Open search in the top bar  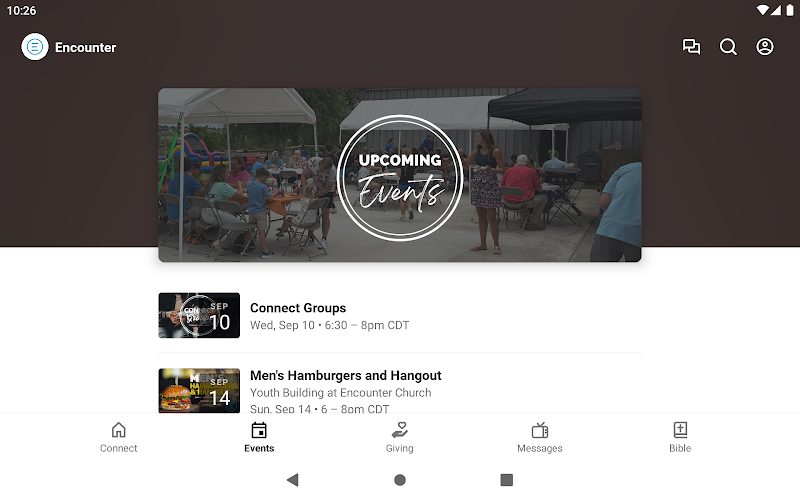(x=728, y=47)
